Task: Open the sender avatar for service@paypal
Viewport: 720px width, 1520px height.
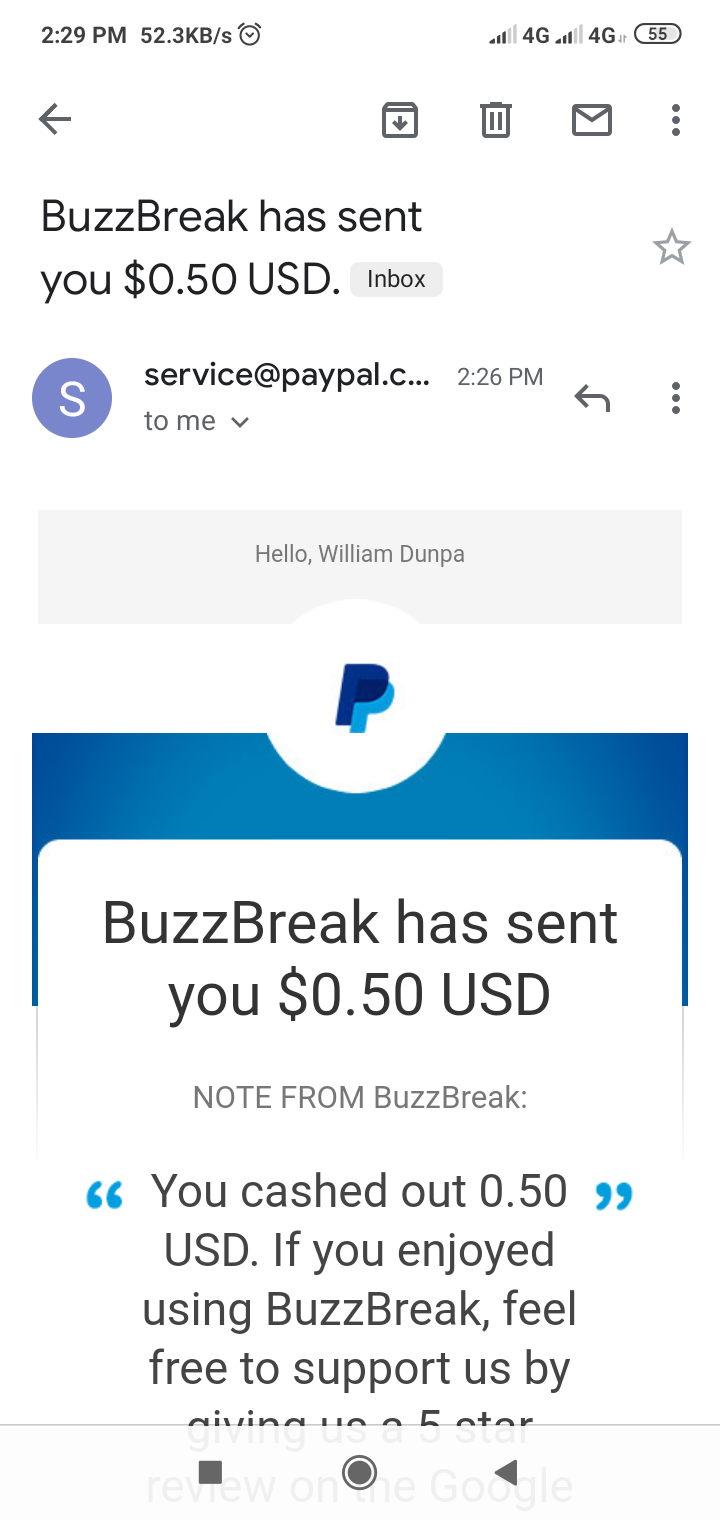Action: pyautogui.click(x=72, y=398)
